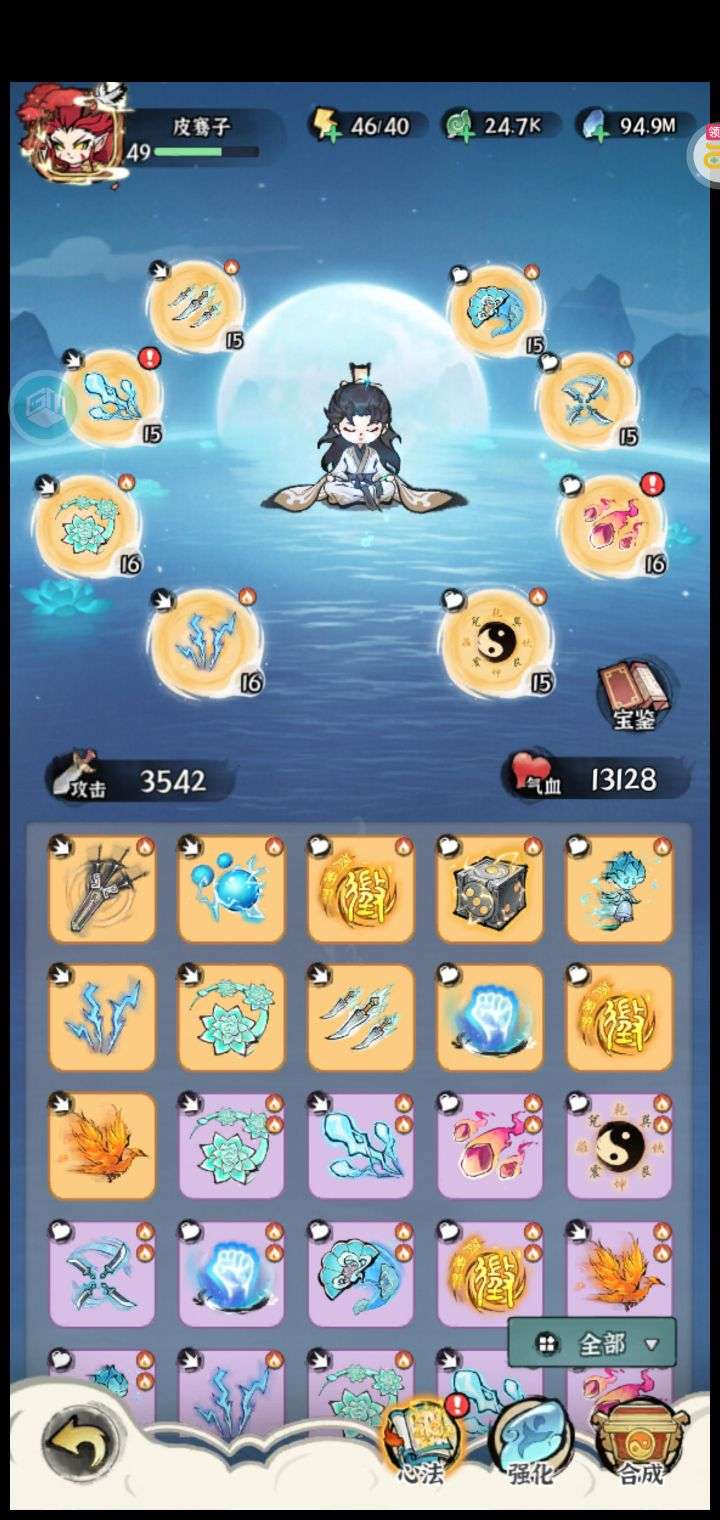Choose the black dice skill card
Viewport: 720px width, 1520px height.
[490, 888]
